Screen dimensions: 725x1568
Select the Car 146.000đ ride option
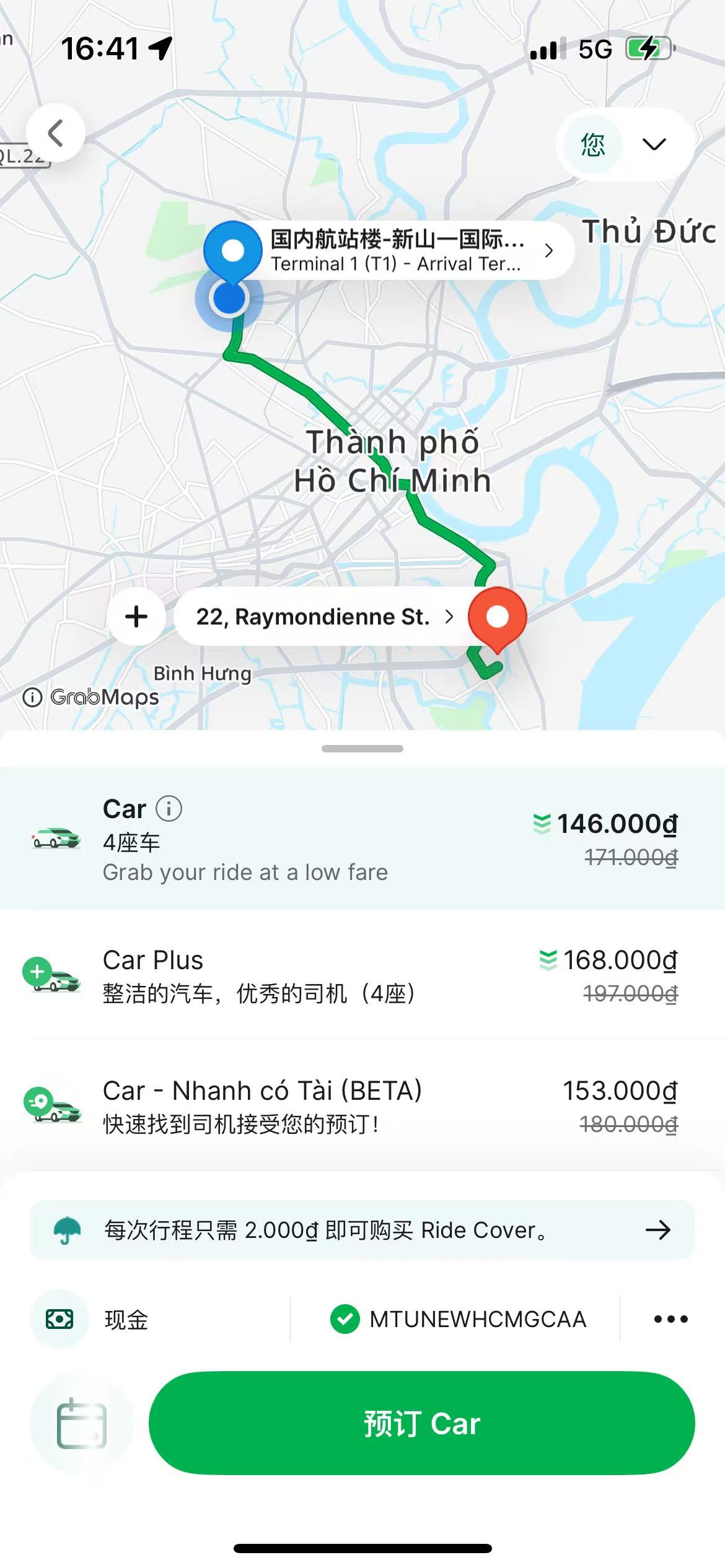point(362,838)
